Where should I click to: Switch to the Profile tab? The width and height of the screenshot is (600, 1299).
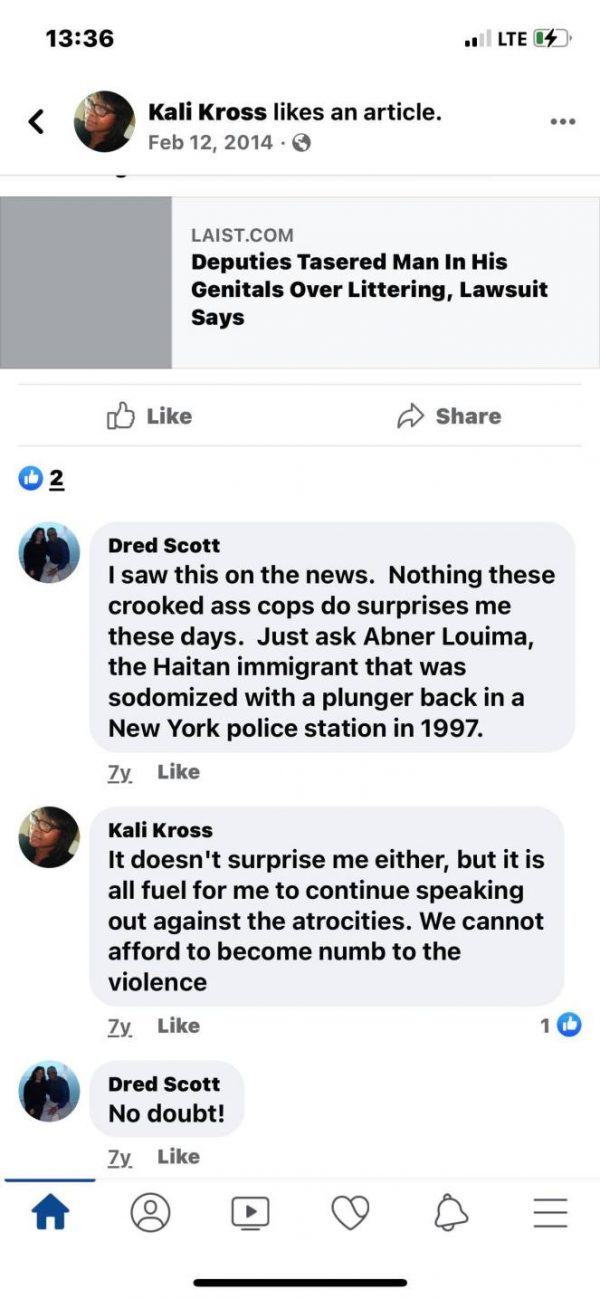click(x=150, y=1212)
